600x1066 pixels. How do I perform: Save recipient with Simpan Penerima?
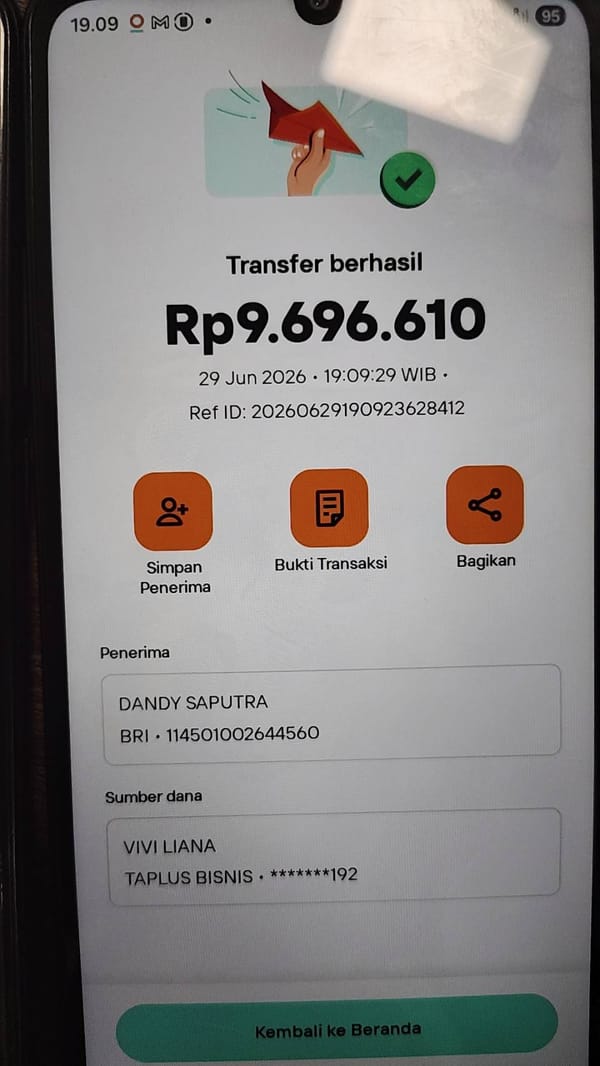[x=173, y=511]
